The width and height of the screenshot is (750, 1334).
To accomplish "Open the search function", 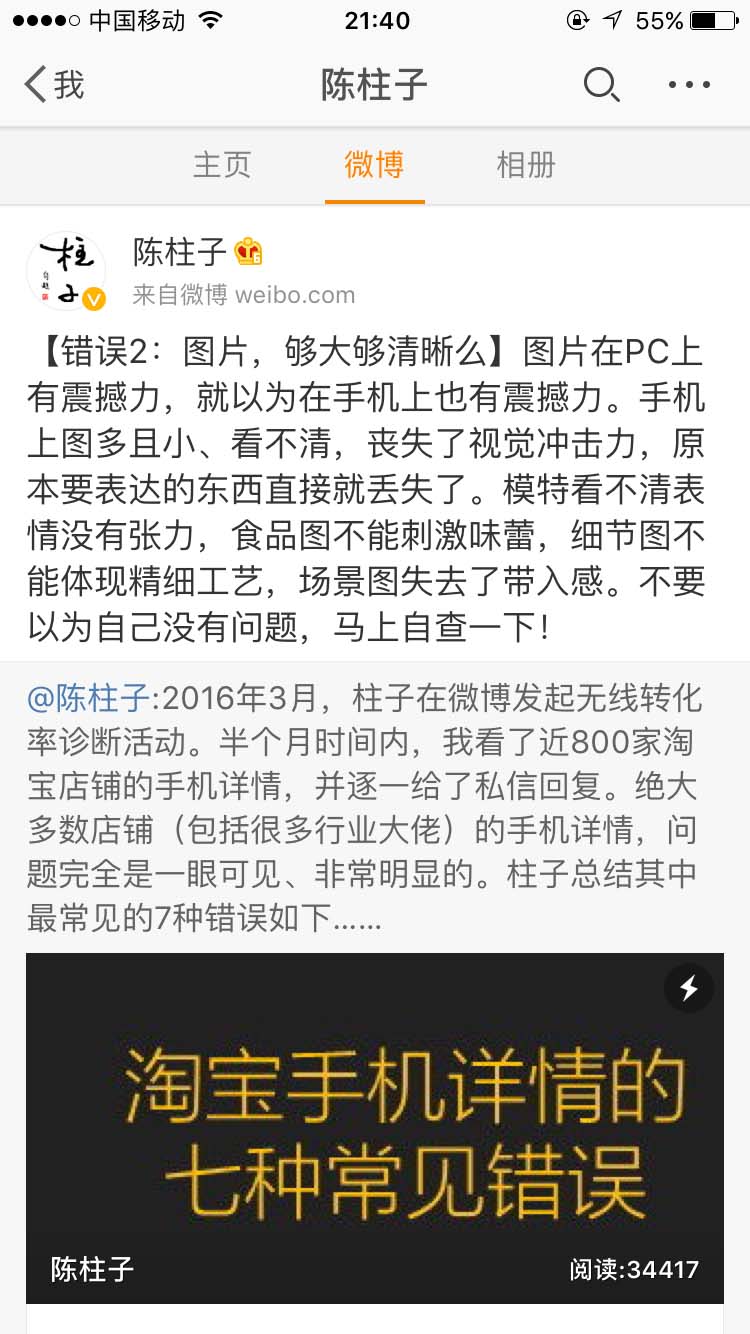I will coord(602,86).
